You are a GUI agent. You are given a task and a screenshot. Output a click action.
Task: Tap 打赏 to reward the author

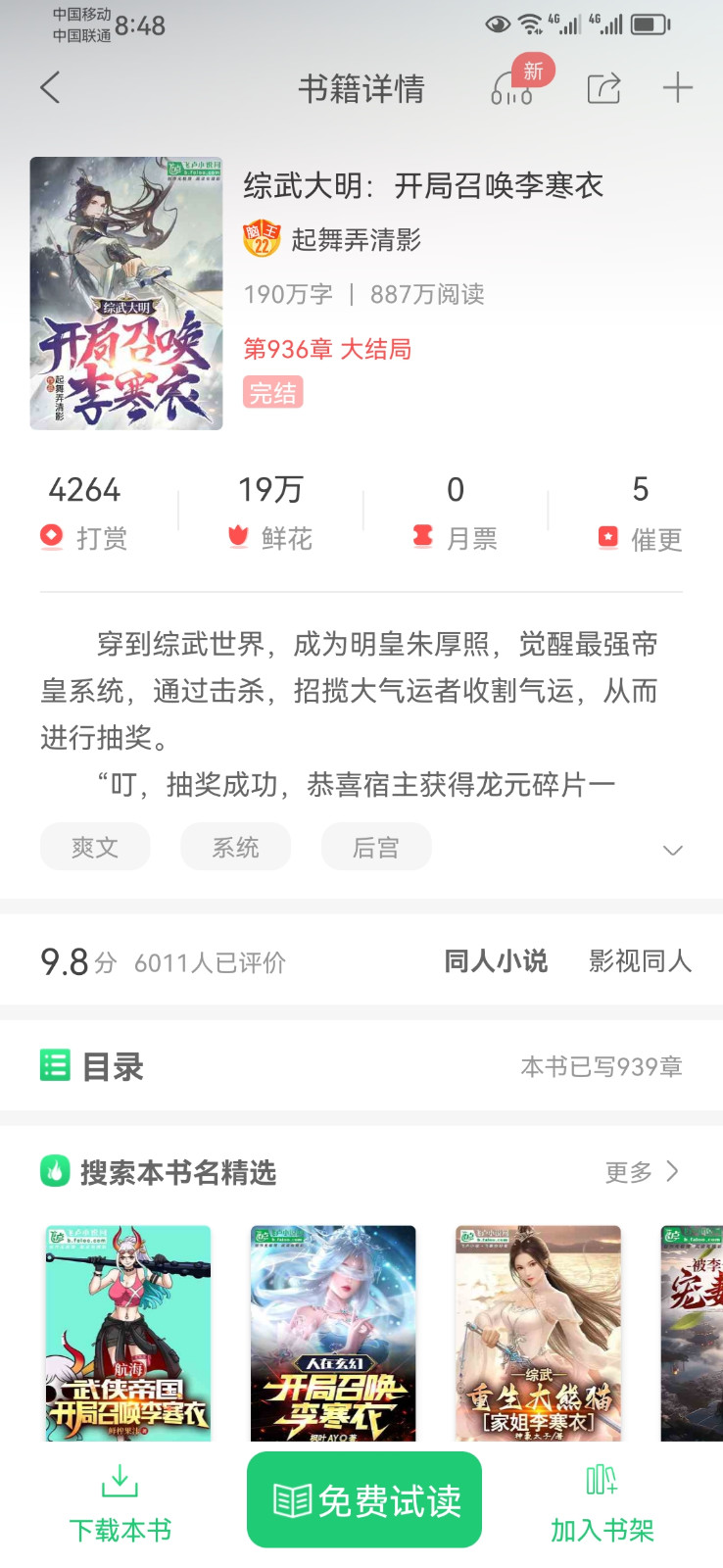[x=84, y=537]
